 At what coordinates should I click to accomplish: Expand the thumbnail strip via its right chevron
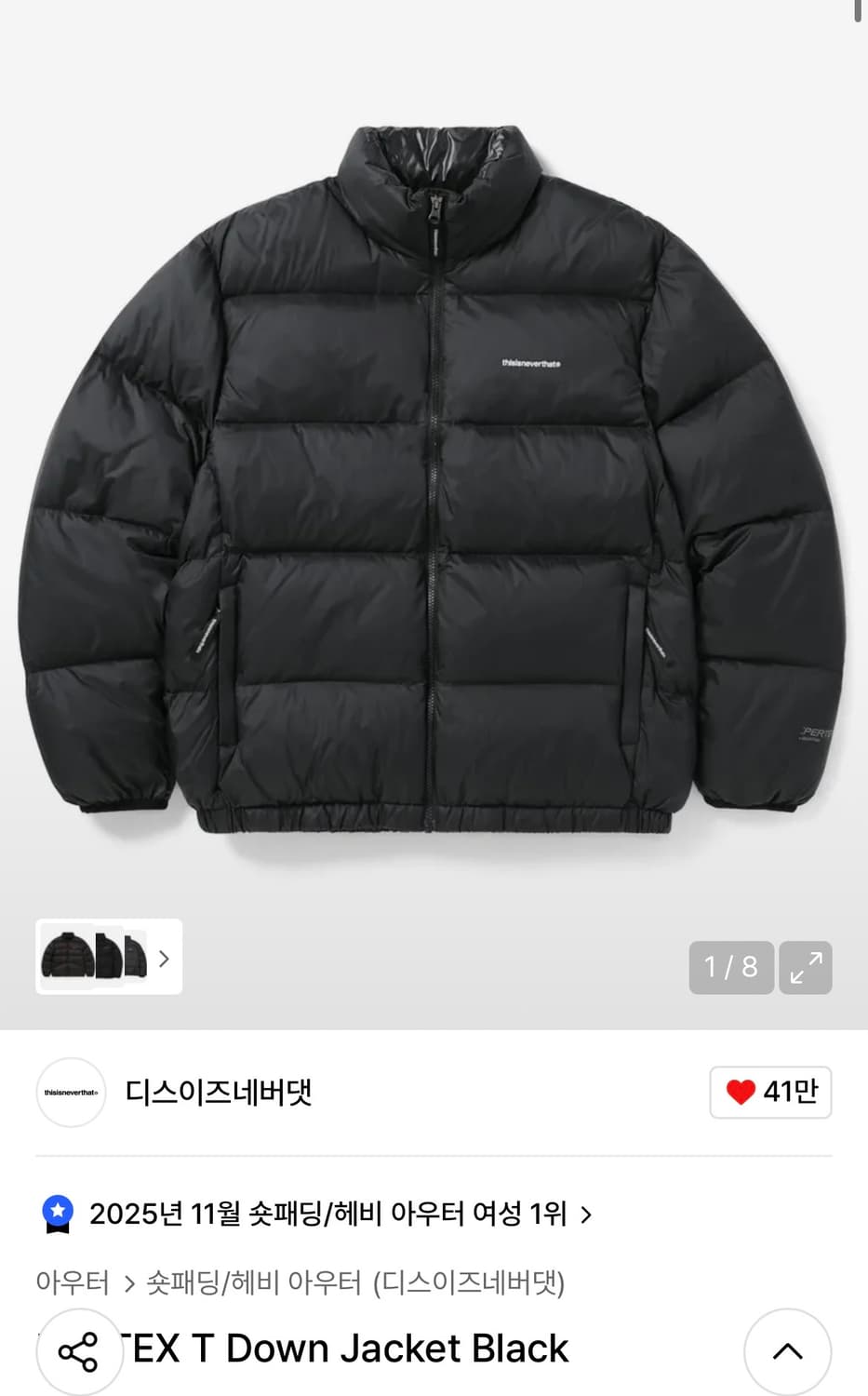163,958
